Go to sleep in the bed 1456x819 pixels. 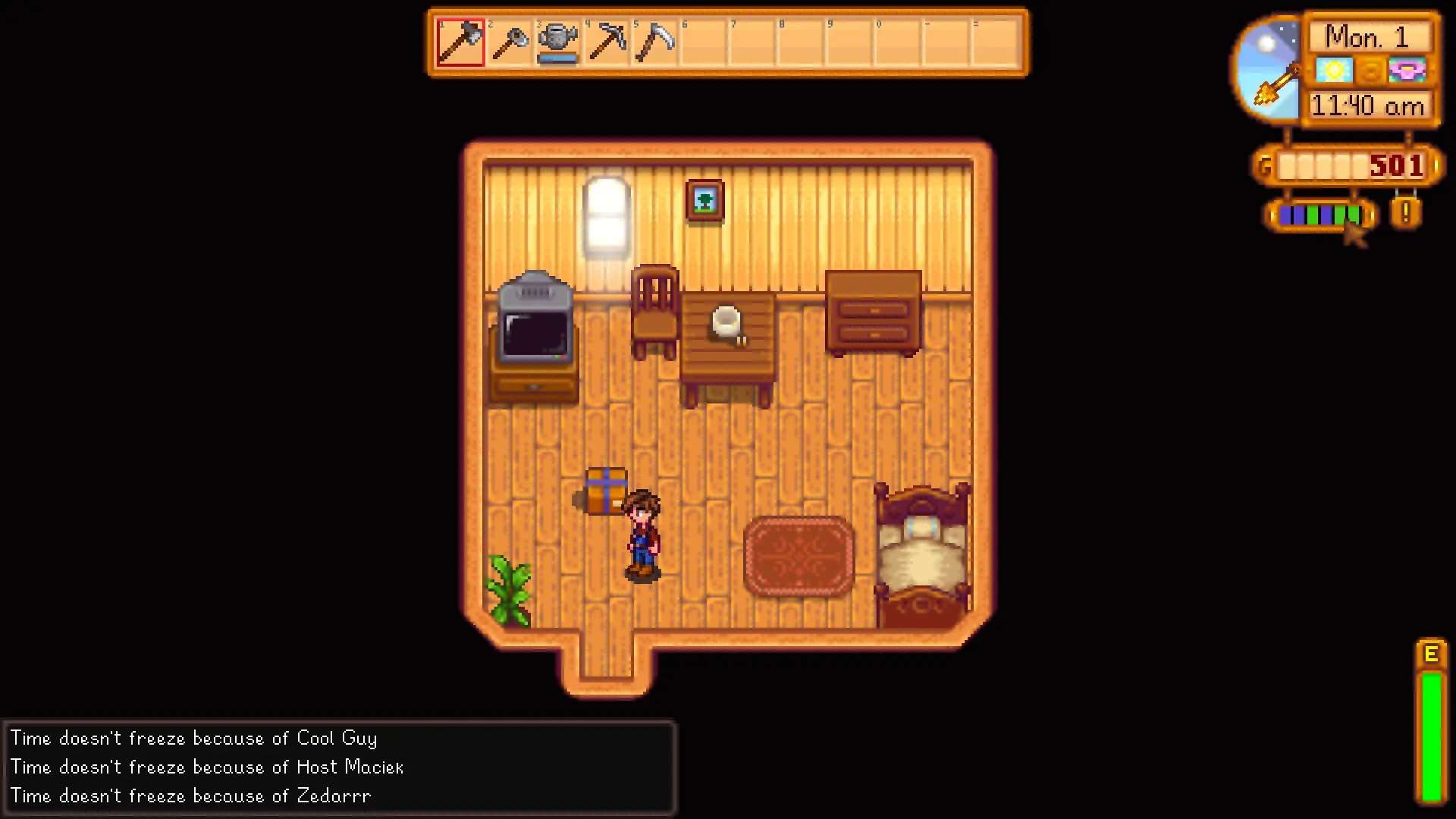pos(922,557)
